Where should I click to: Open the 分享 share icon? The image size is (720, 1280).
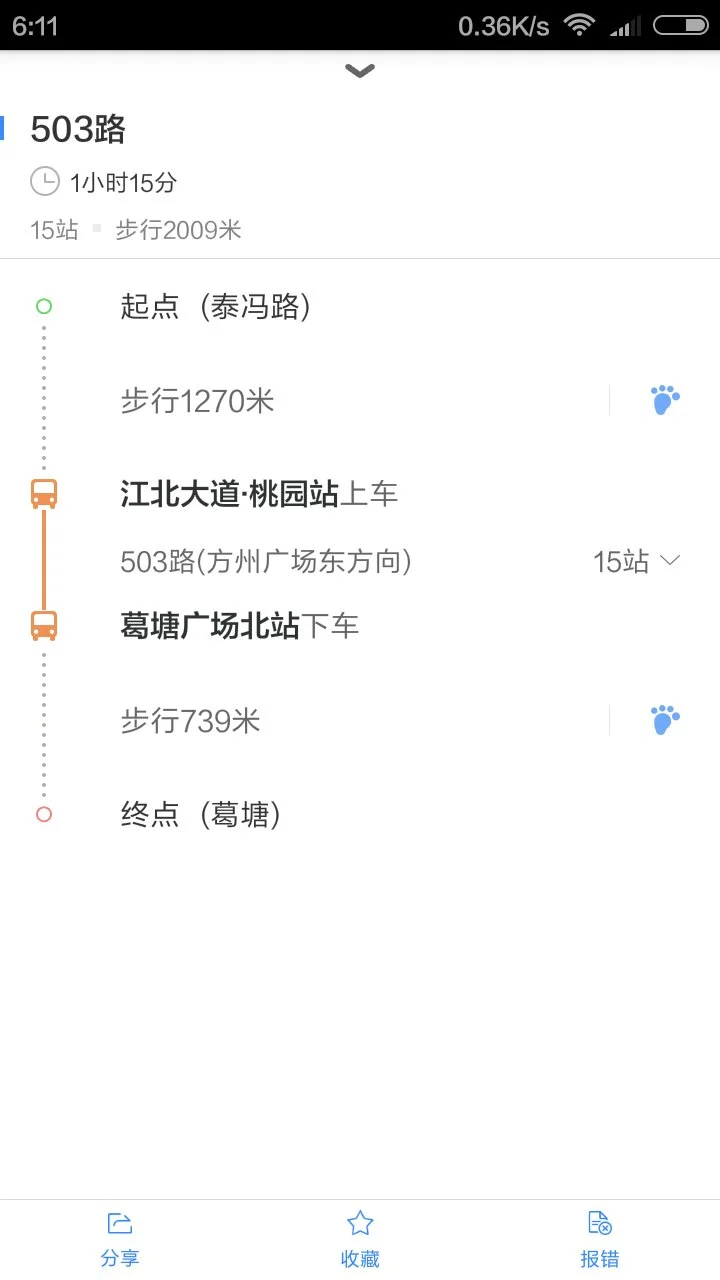click(120, 1222)
